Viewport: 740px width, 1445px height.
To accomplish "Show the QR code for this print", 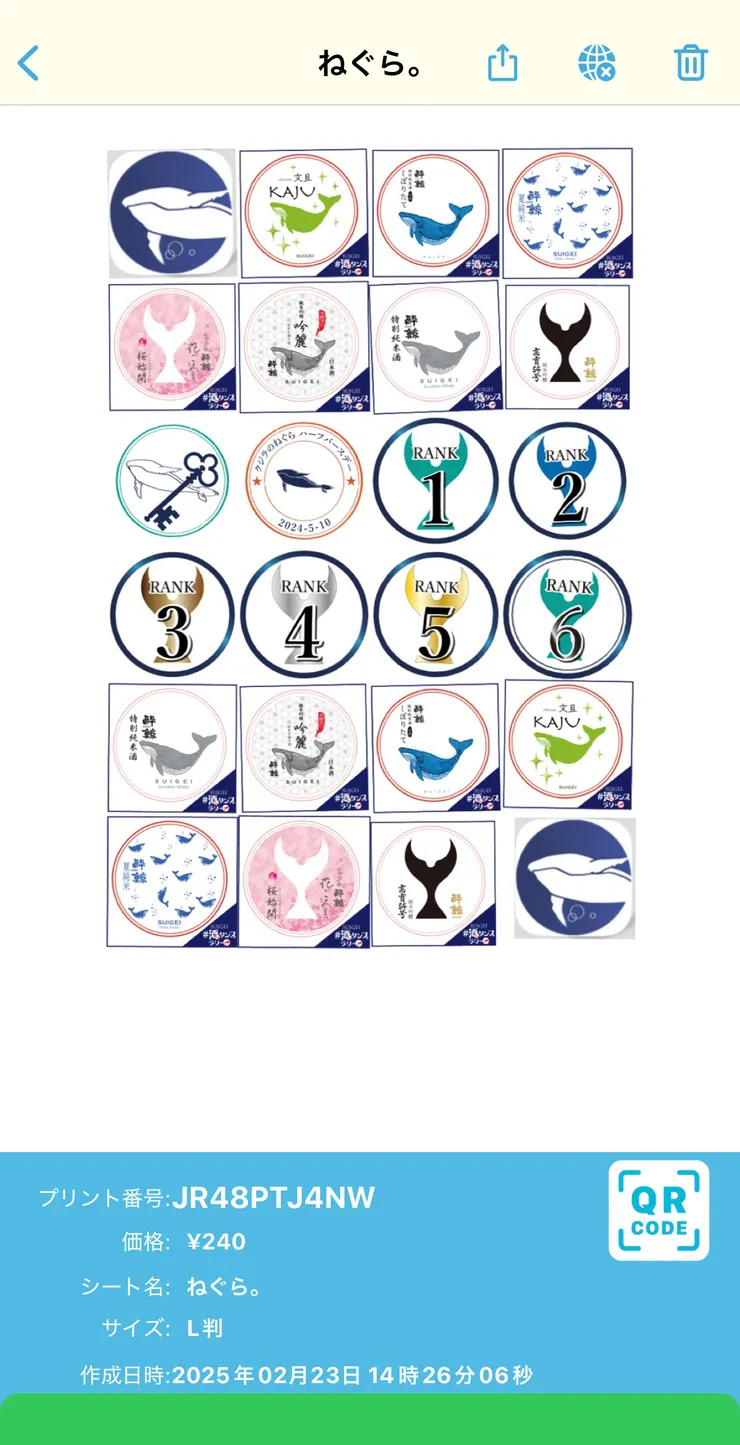I will [658, 1210].
